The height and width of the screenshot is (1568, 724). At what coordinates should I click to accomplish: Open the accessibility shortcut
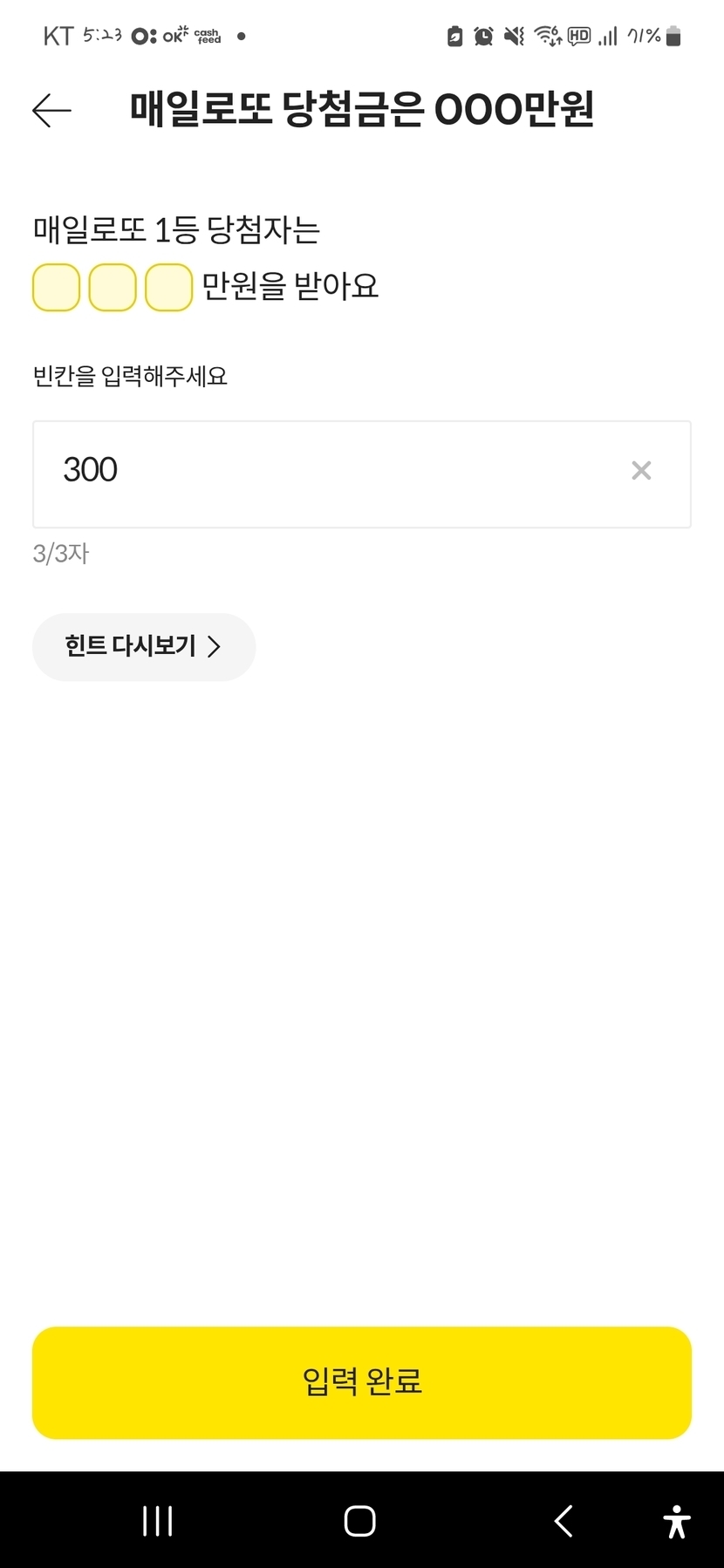point(676,1521)
